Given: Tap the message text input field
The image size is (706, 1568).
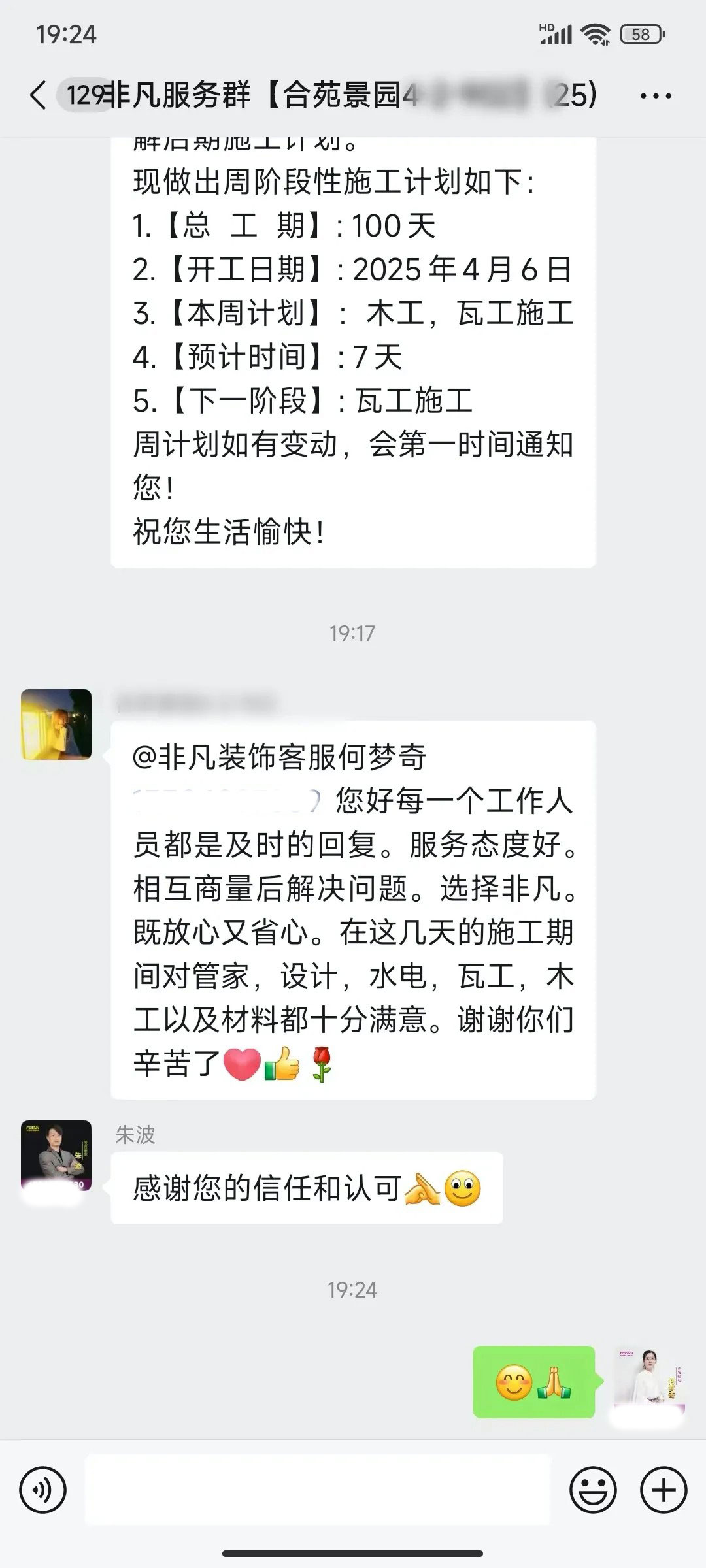Looking at the screenshot, I should pyautogui.click(x=318, y=1491).
